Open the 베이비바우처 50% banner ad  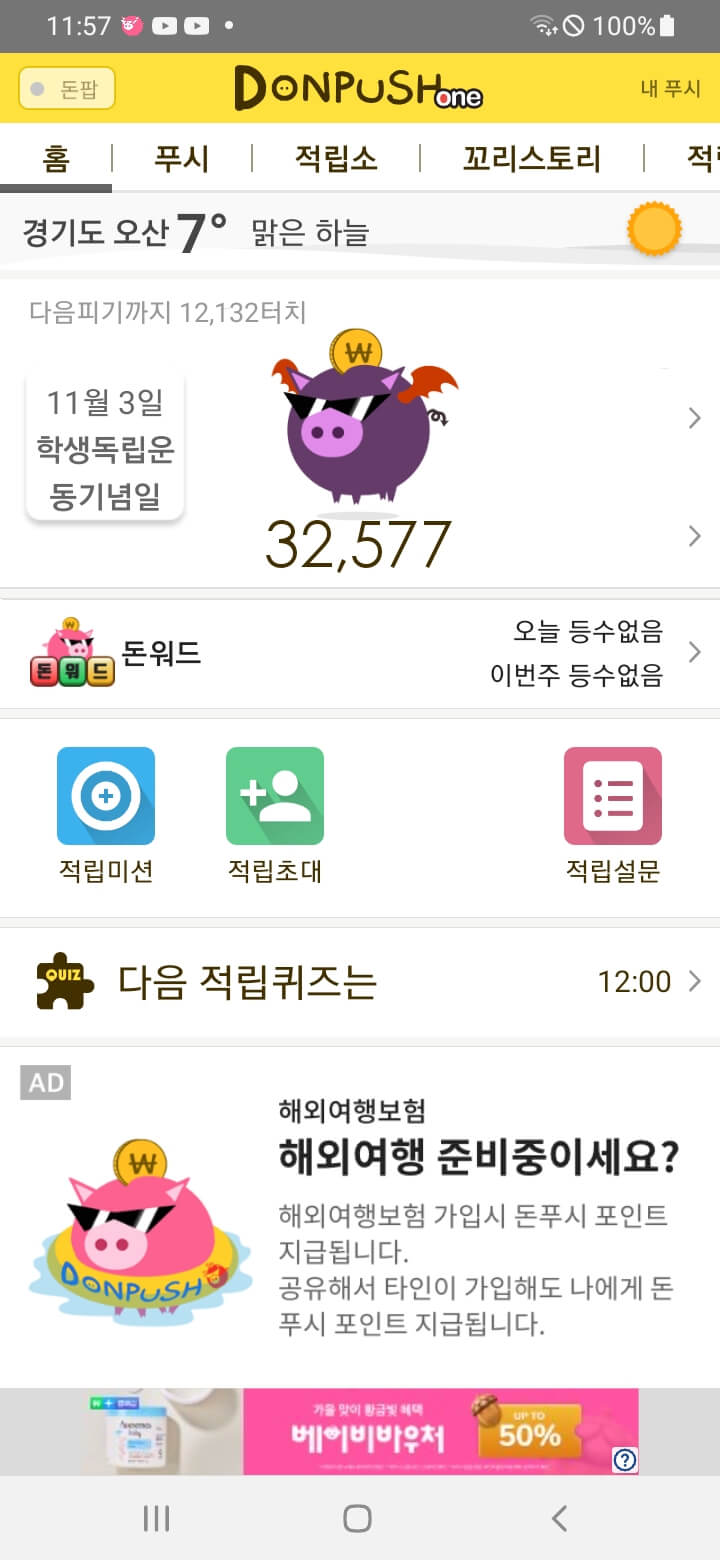coord(440,1431)
